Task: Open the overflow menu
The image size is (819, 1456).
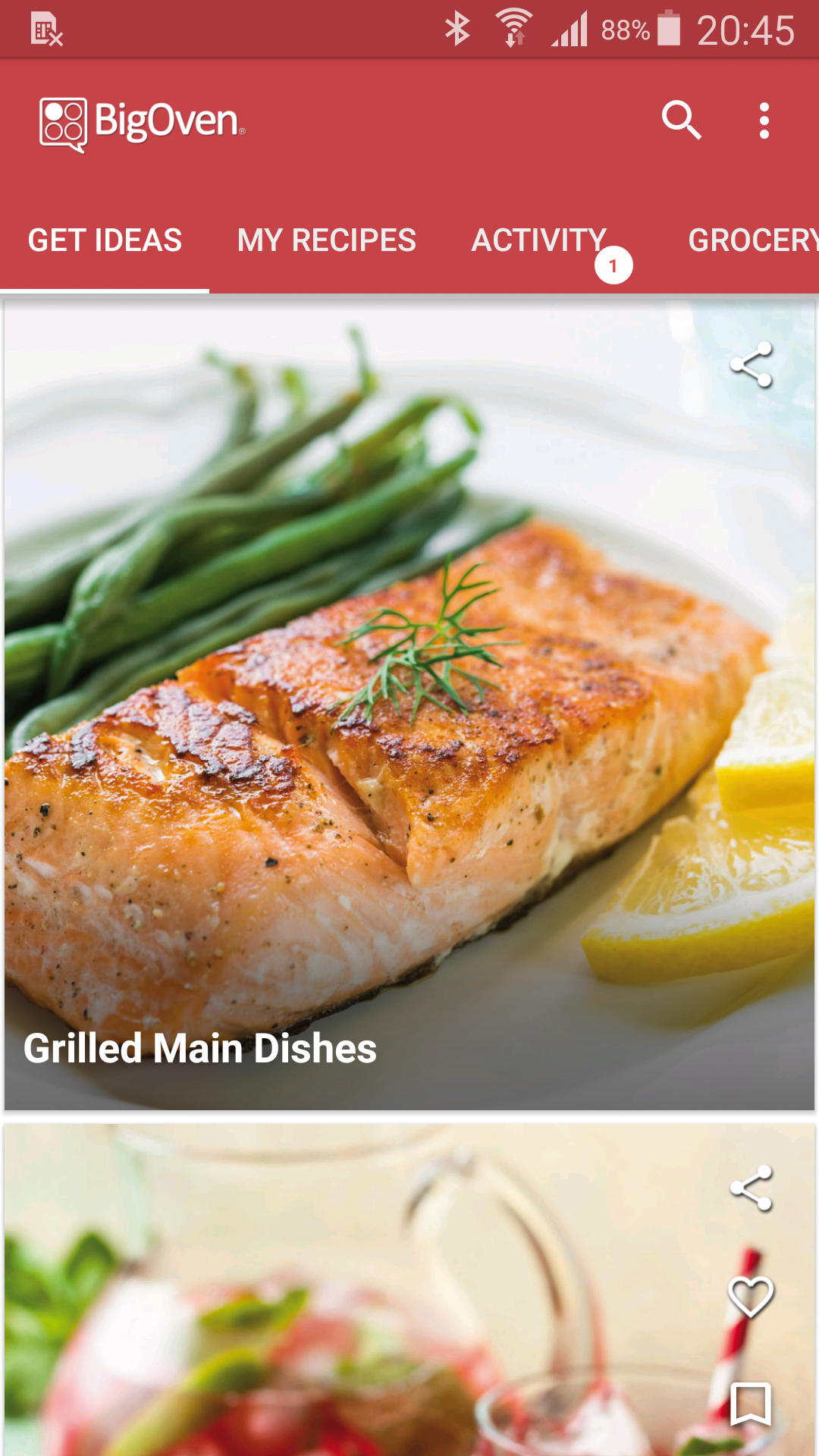Action: 764,121
